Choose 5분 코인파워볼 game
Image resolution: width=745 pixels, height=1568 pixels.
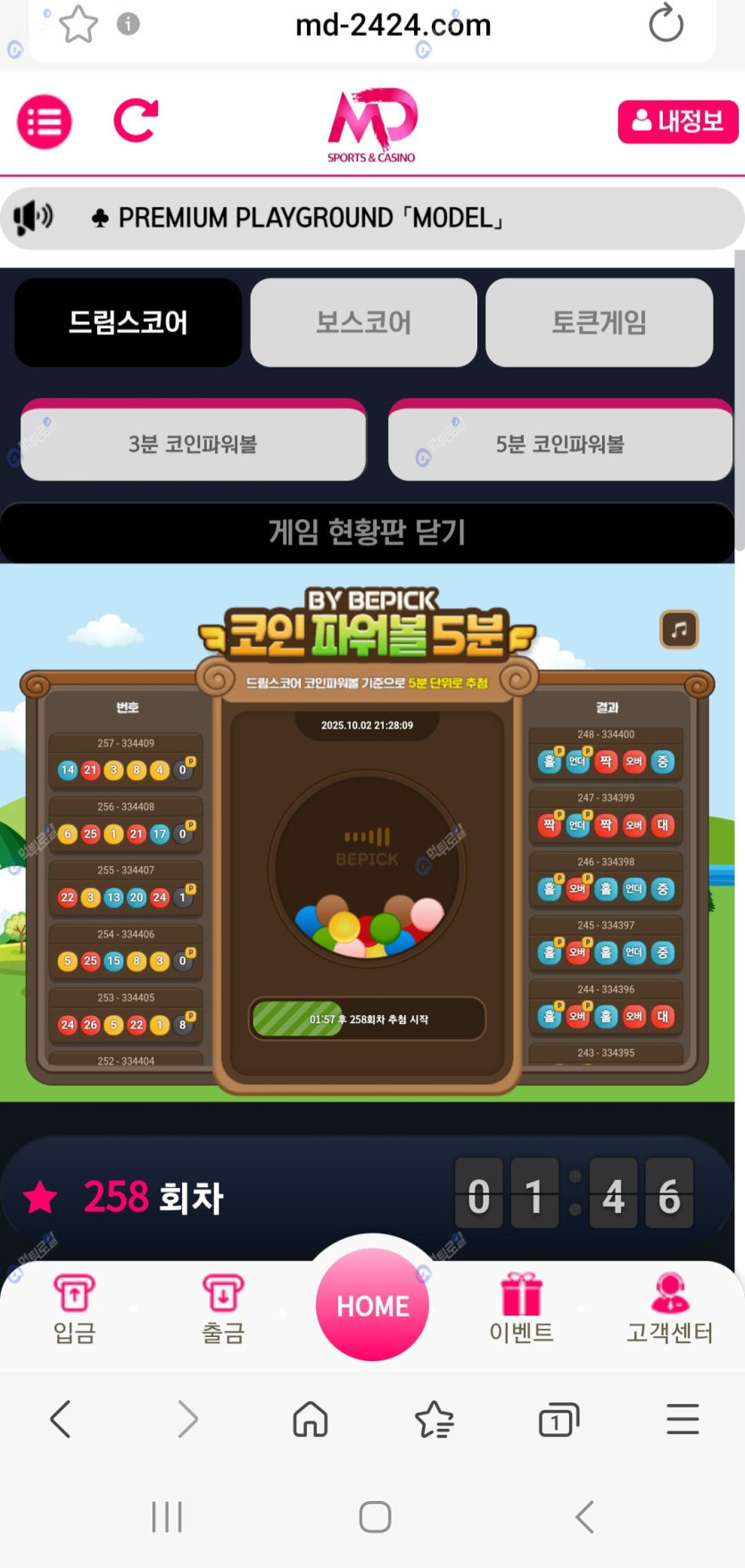(x=559, y=444)
